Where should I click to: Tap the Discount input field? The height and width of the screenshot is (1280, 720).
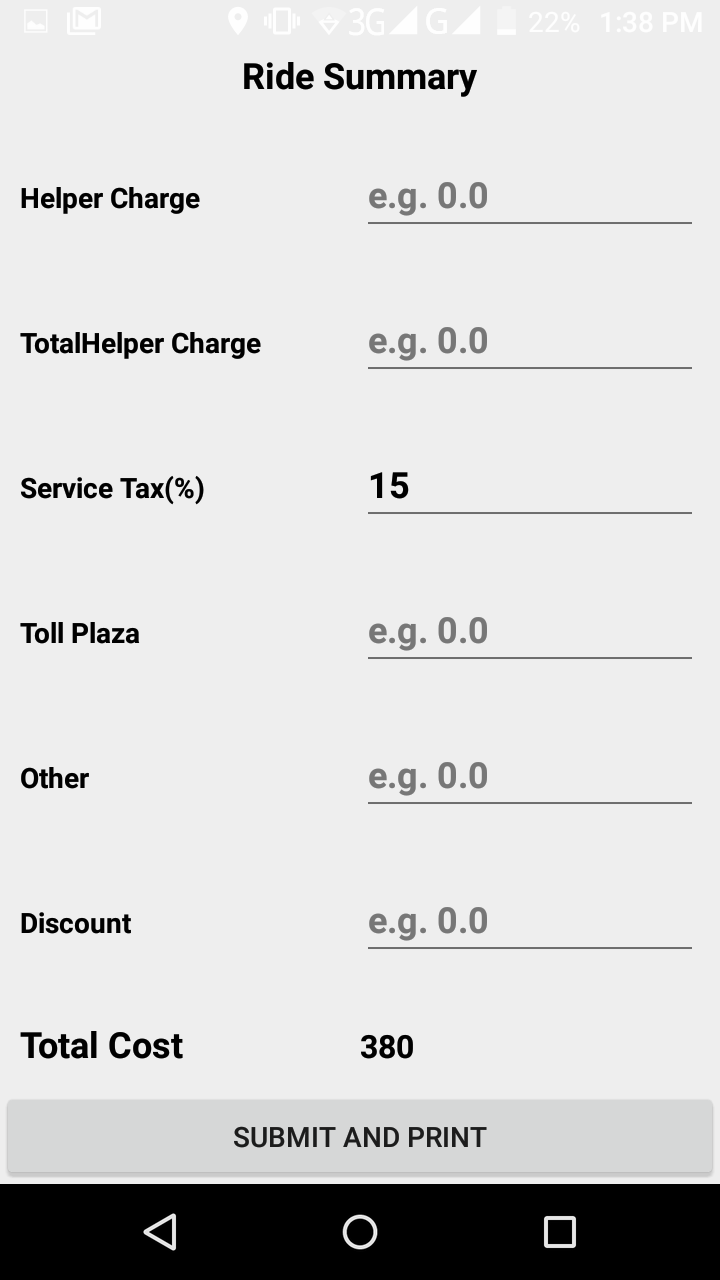pos(530,922)
